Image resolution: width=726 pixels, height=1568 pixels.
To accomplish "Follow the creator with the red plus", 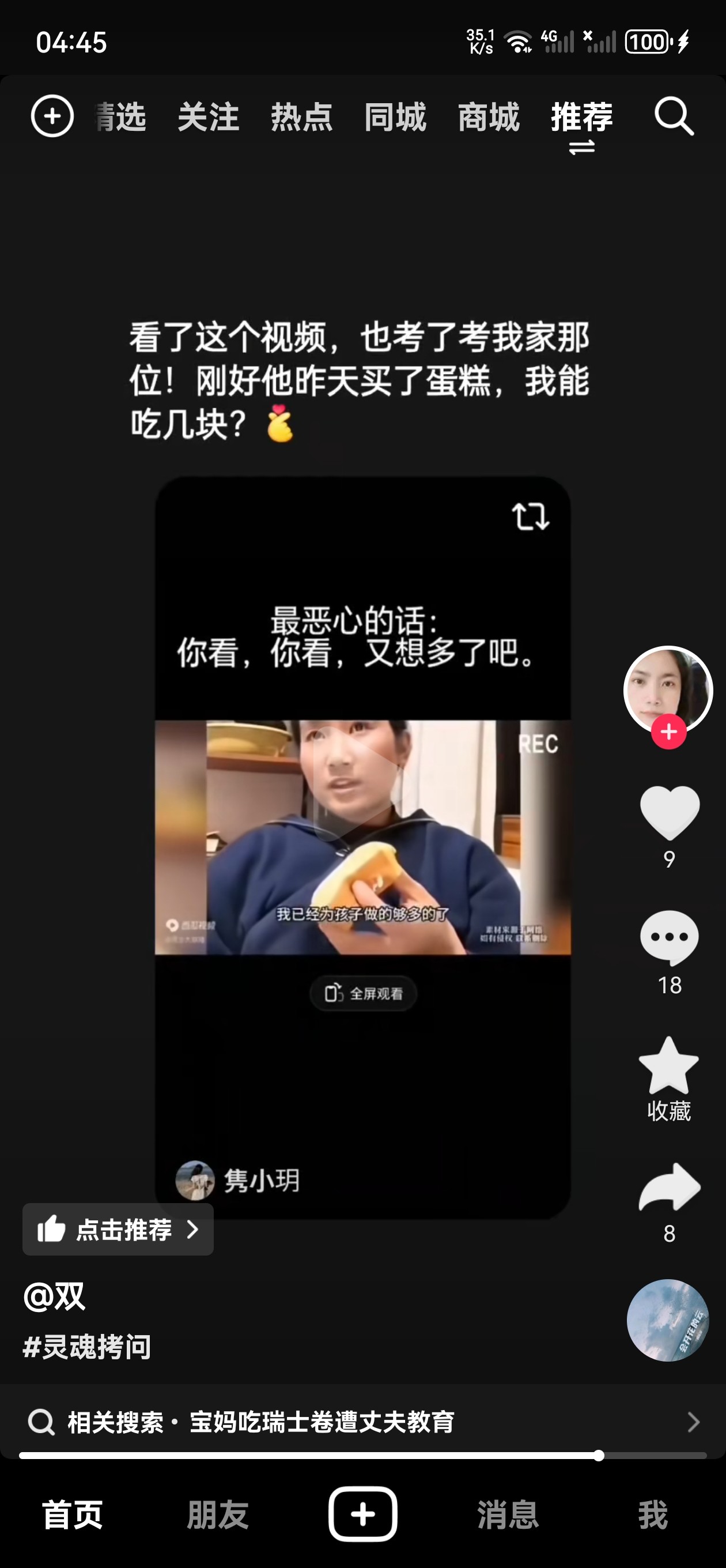I will click(669, 732).
